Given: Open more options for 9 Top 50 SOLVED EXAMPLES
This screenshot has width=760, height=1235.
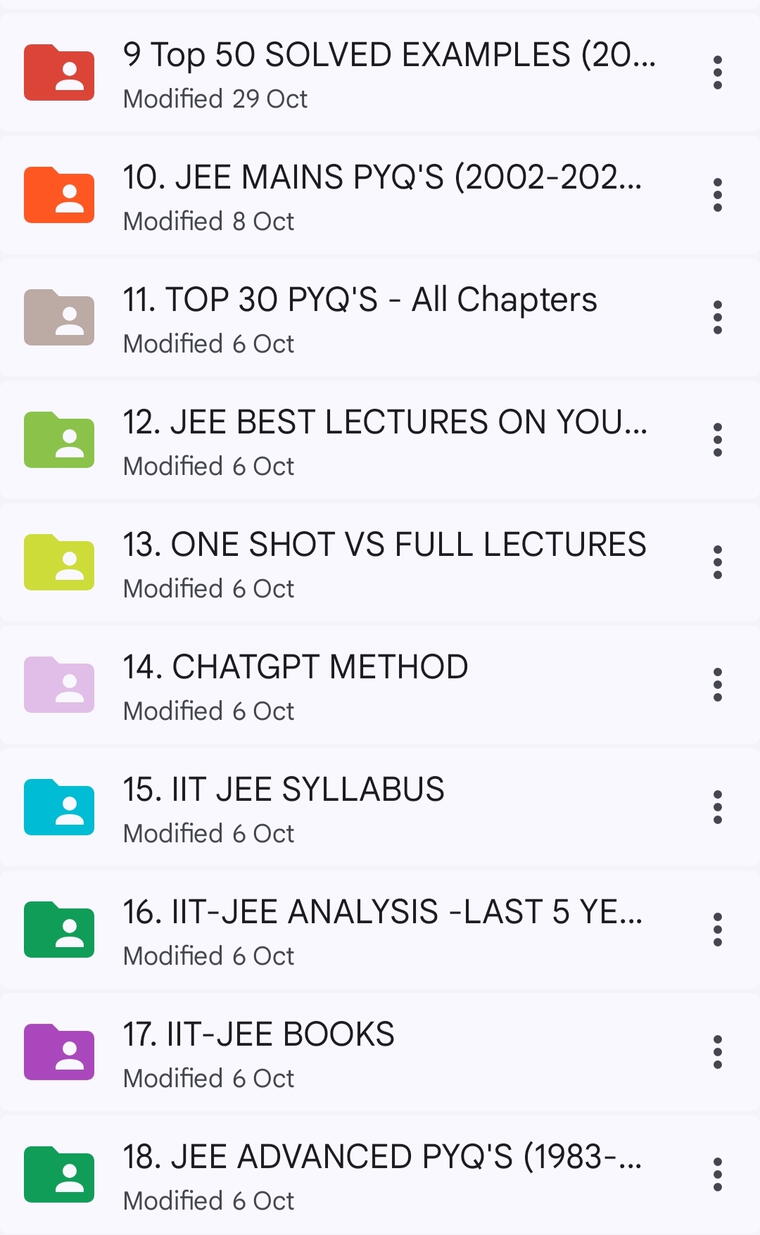Looking at the screenshot, I should 717,73.
